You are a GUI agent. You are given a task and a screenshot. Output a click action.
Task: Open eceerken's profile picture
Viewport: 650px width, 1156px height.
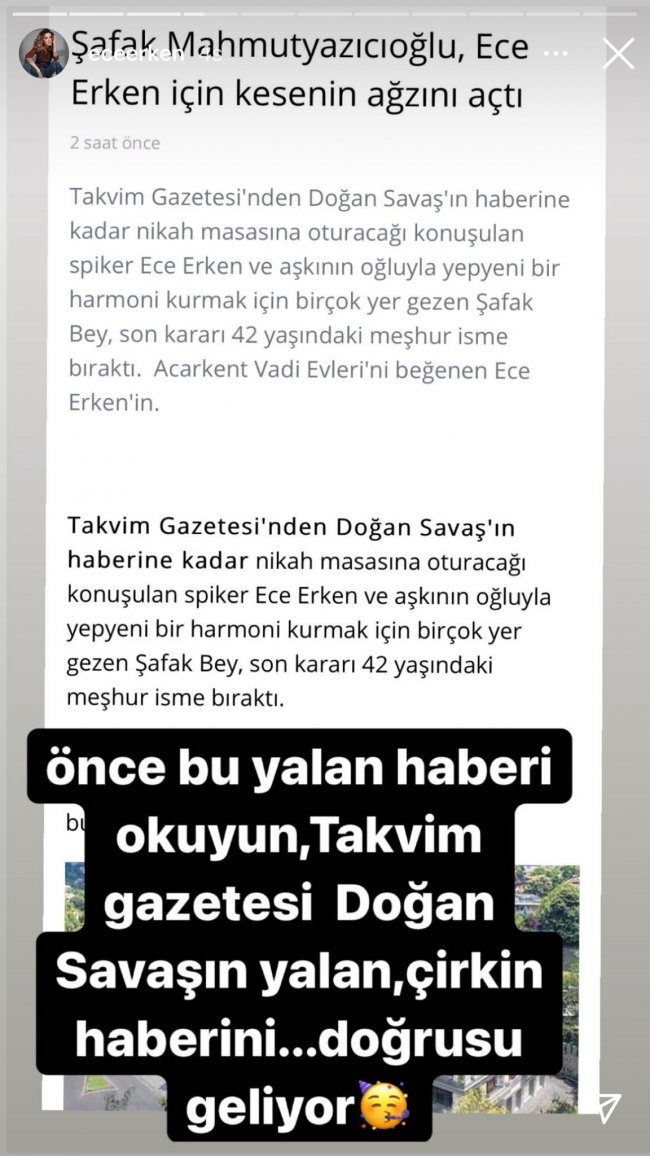point(44,53)
